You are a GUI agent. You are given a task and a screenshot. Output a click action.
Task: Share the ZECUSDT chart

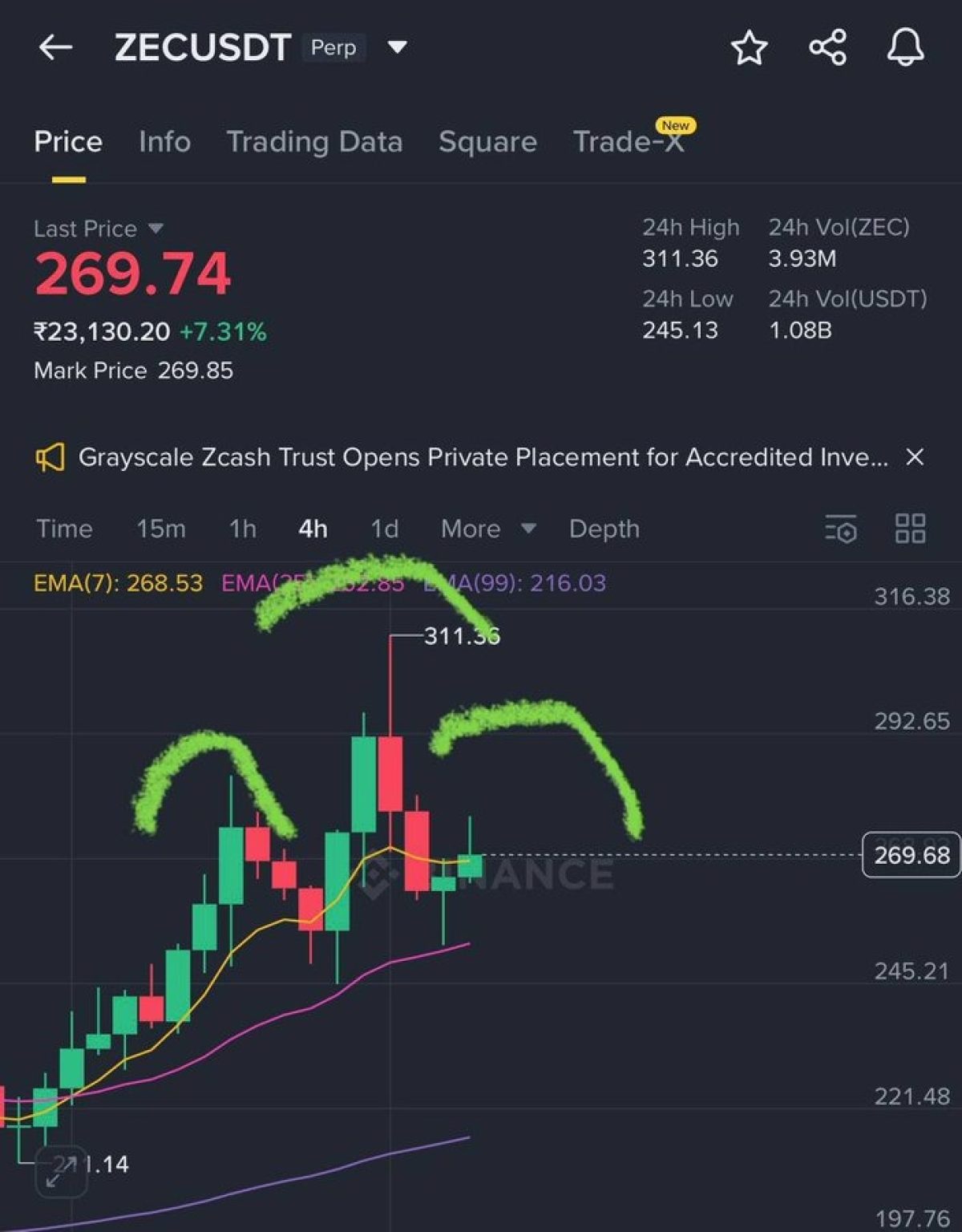(828, 48)
